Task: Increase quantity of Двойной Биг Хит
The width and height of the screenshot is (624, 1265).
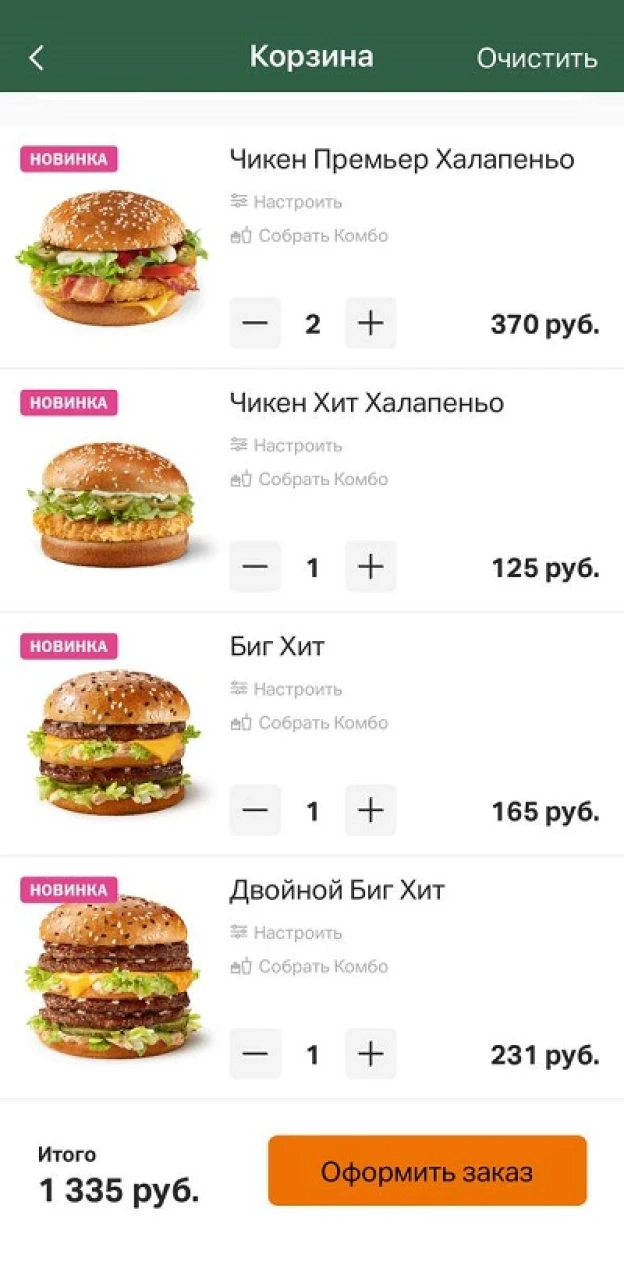Action: click(371, 1054)
